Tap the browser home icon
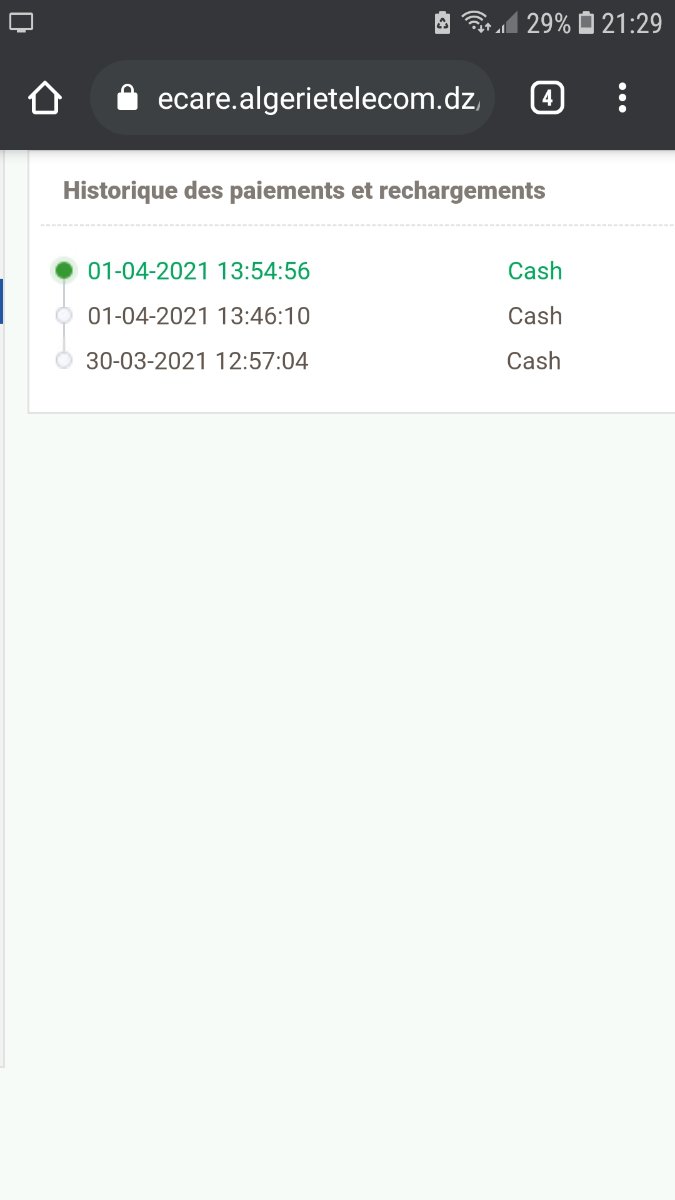 [45, 98]
